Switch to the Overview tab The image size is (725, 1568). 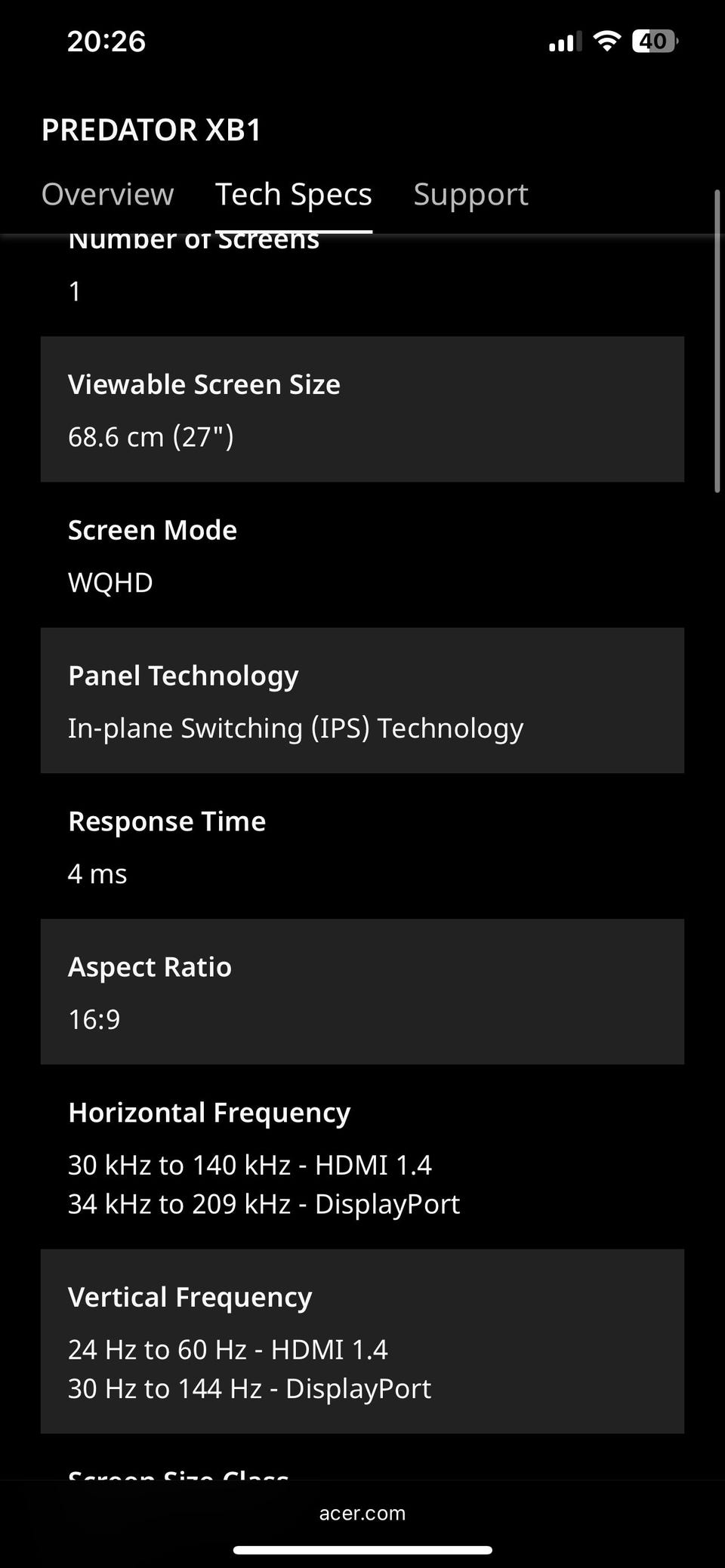[107, 195]
